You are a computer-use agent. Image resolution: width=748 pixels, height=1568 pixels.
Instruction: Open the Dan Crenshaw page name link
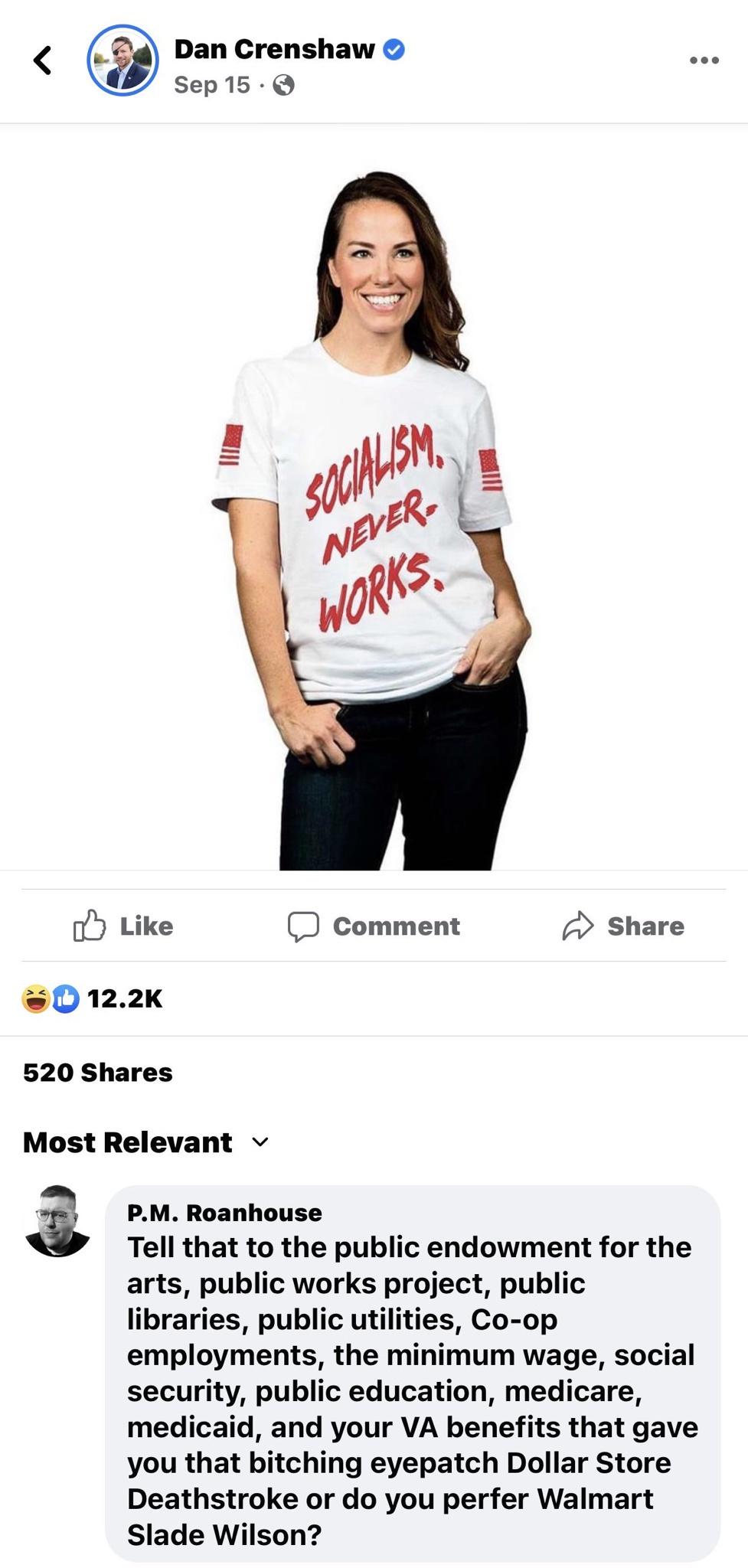pyautogui.click(x=274, y=49)
